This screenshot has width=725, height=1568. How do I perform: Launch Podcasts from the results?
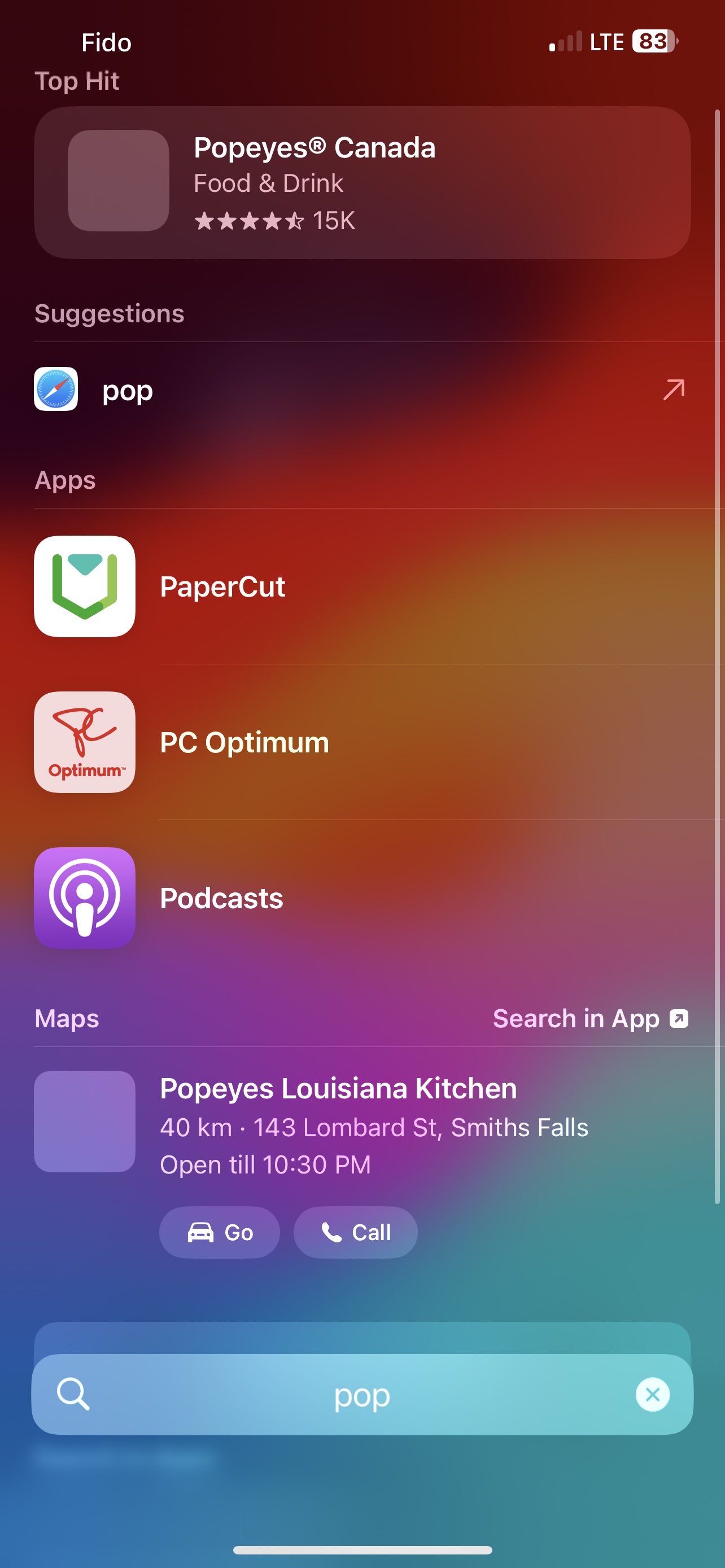point(221,899)
